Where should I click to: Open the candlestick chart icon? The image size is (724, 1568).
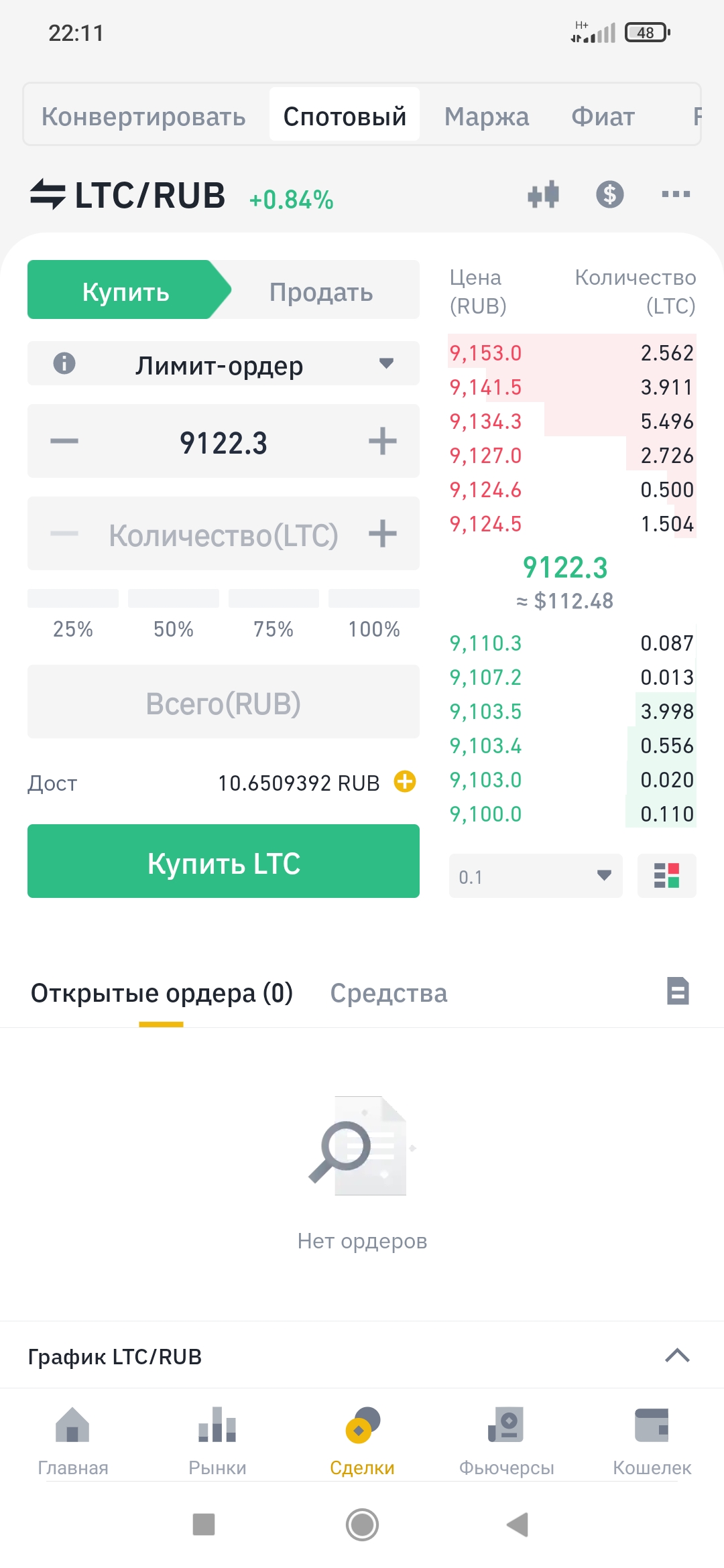(543, 194)
